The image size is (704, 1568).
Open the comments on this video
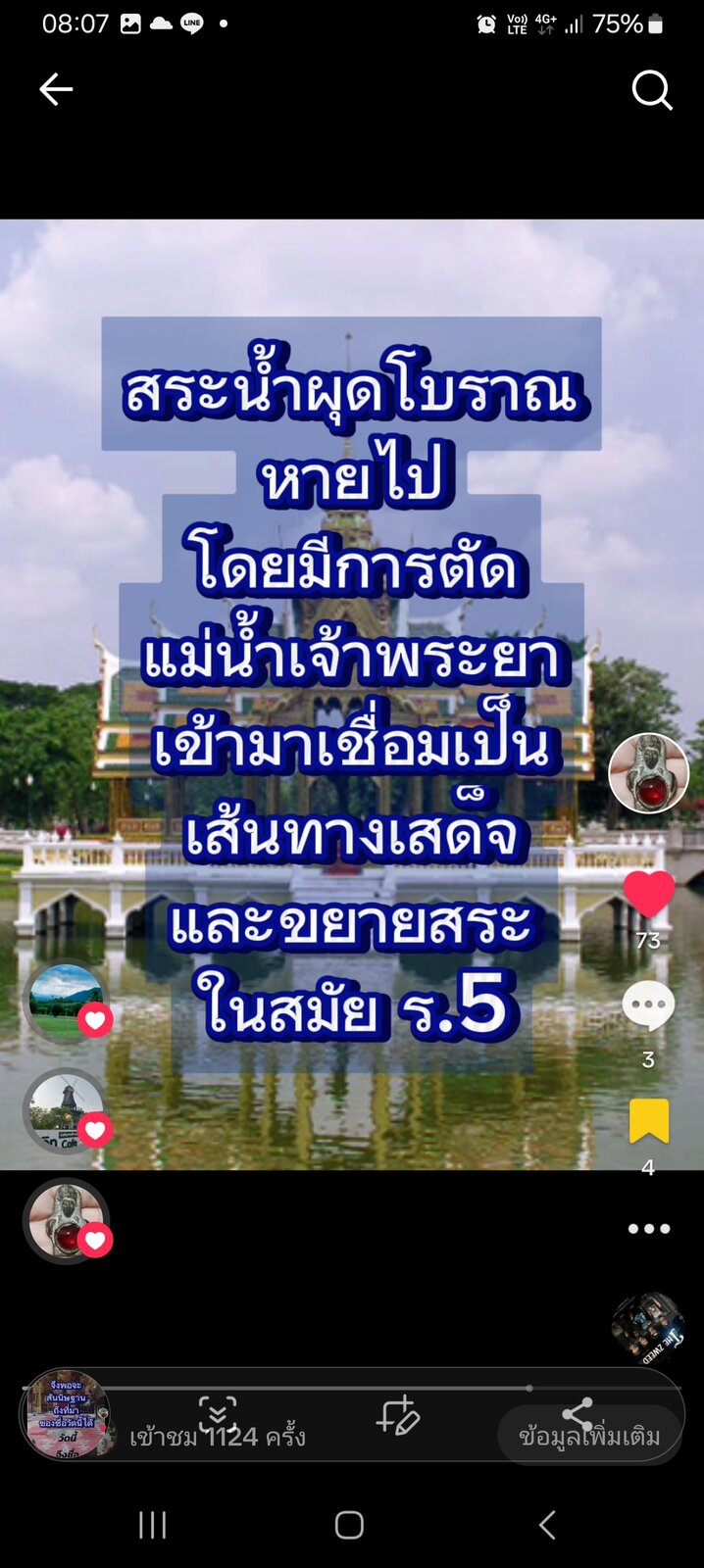click(x=648, y=1006)
